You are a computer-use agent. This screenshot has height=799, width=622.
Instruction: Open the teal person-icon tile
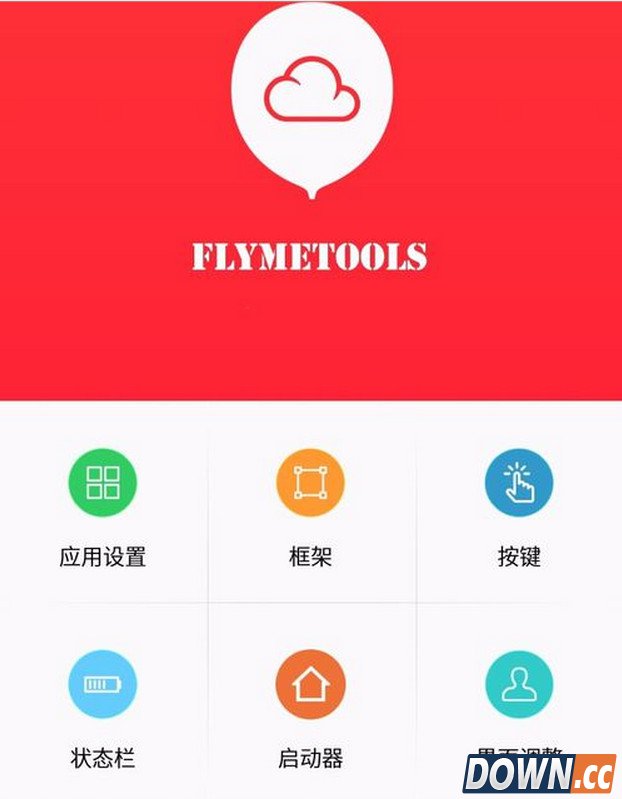point(518,685)
